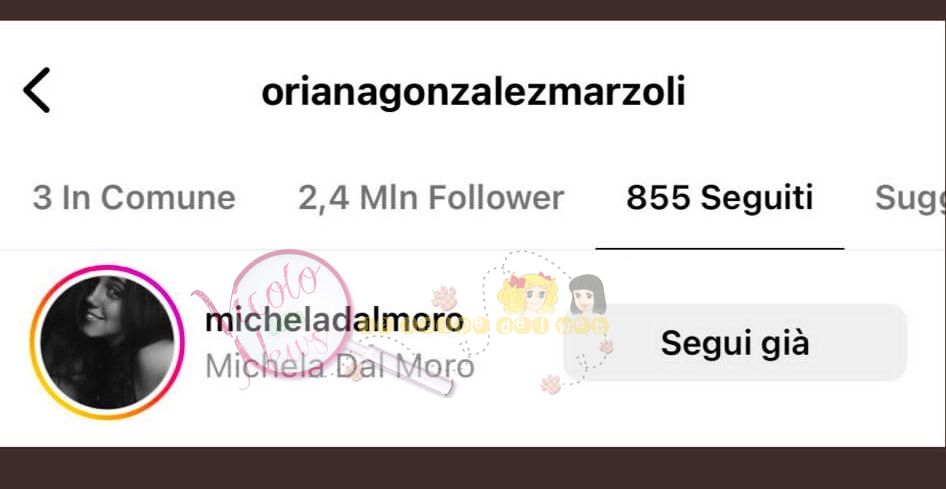946x489 pixels.
Task: Switch to the 3 In Comune tab
Action: 134,198
